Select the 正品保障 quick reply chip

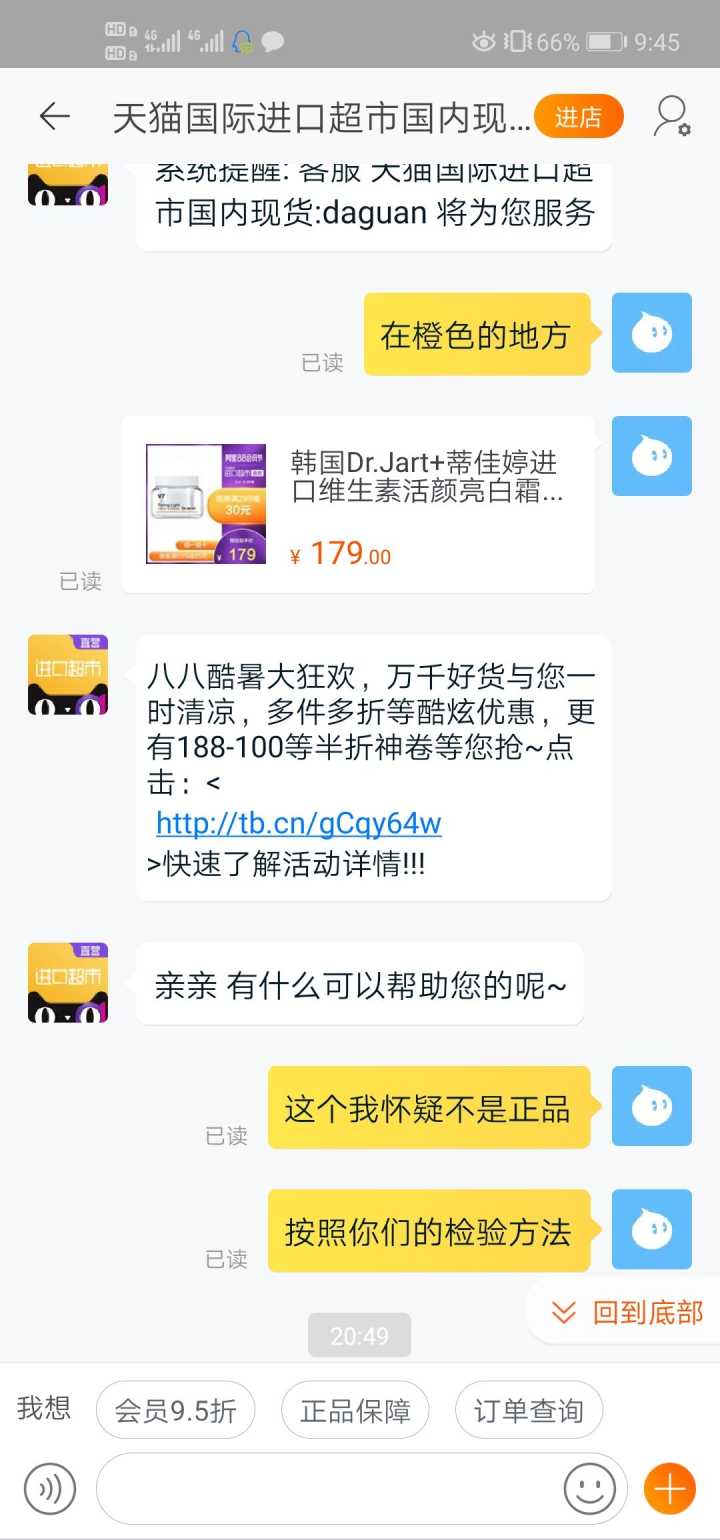(355, 1410)
